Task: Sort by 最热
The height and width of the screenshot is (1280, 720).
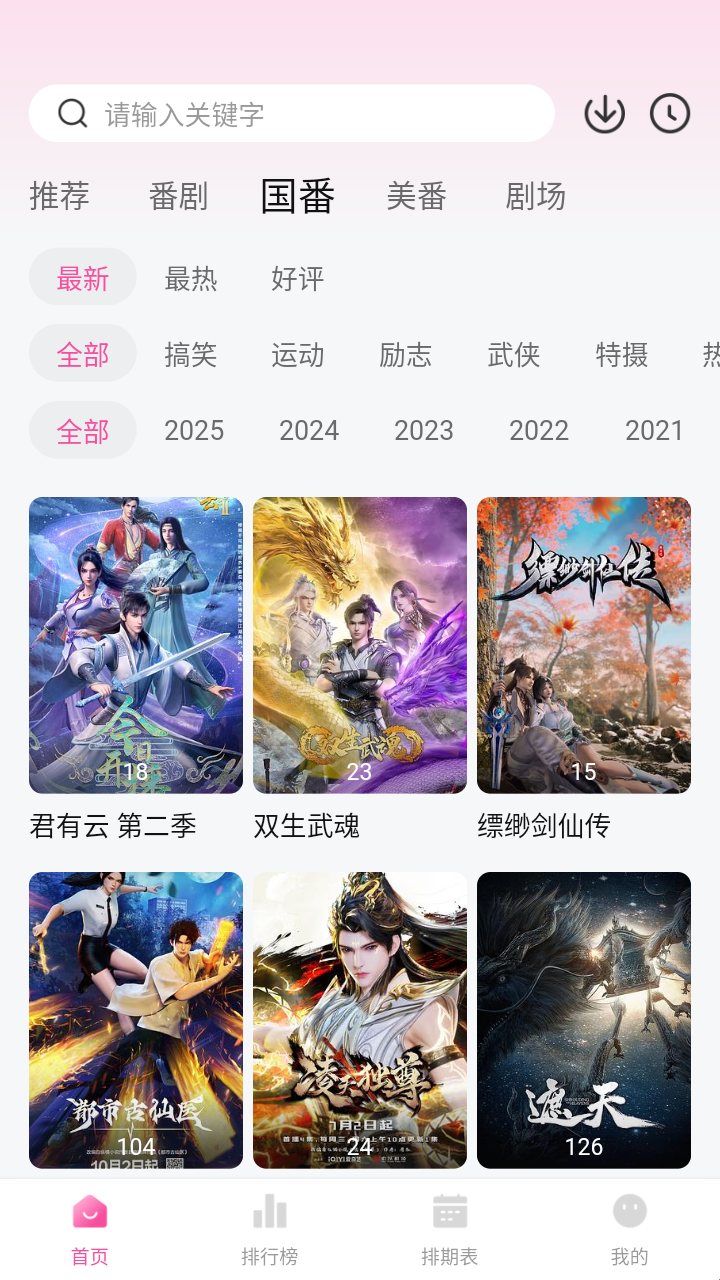Action: click(190, 278)
